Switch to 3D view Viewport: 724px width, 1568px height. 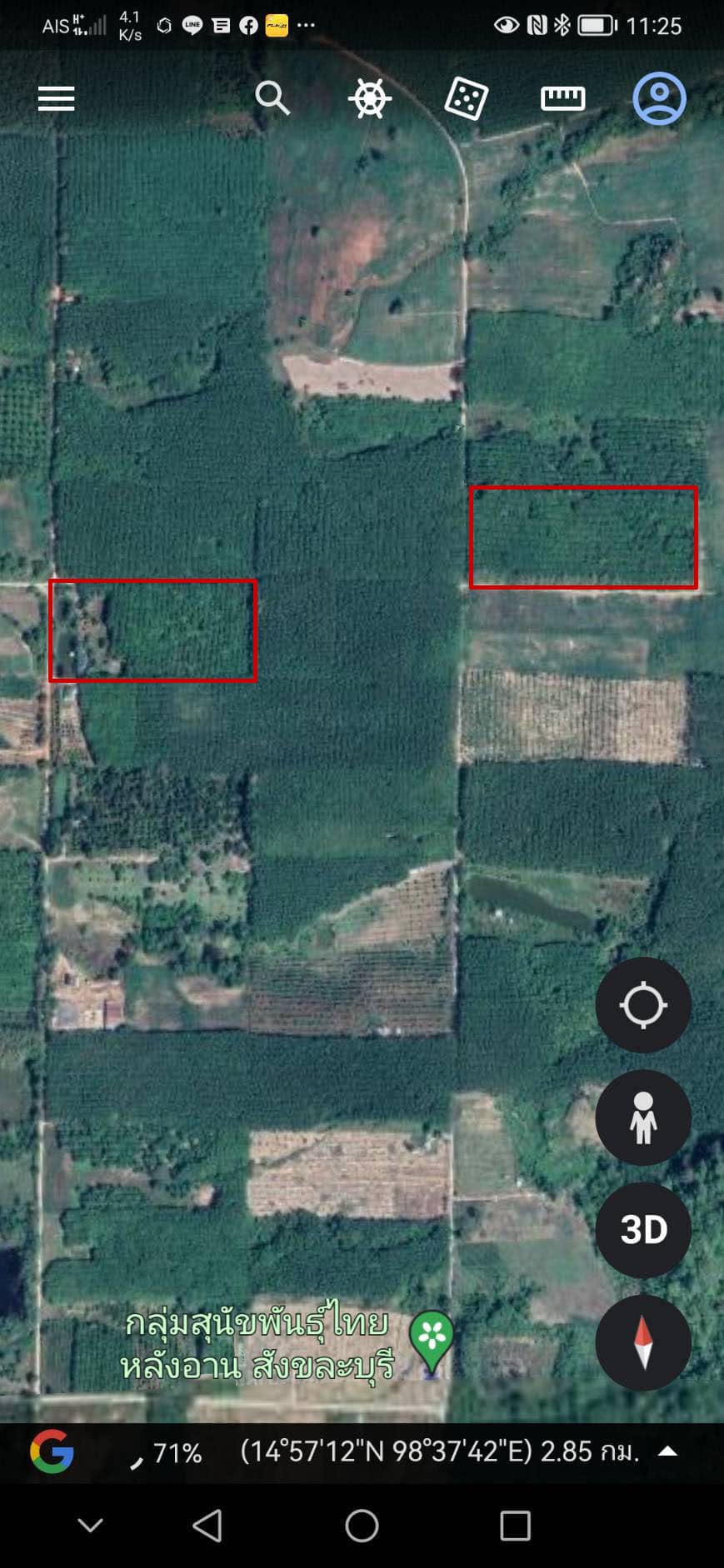click(x=643, y=1230)
